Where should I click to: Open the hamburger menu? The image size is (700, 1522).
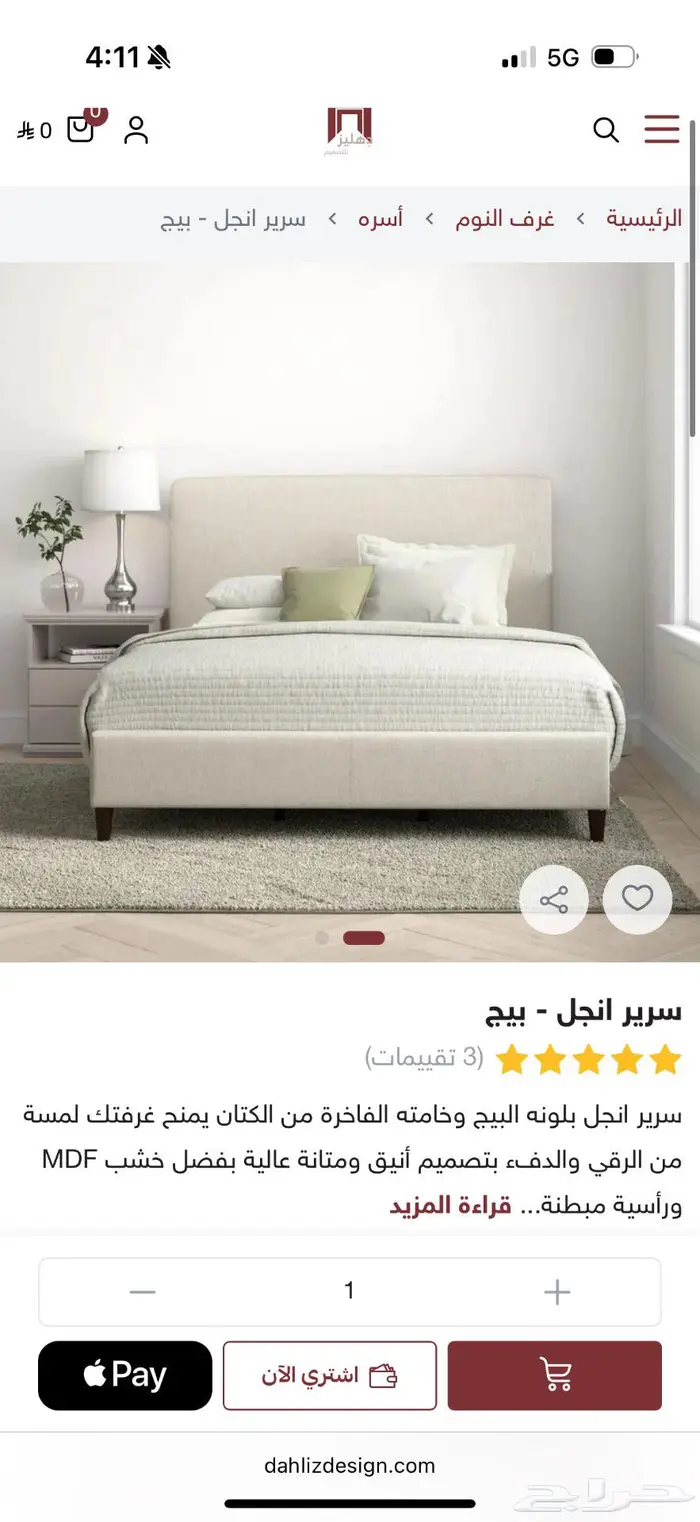tap(662, 130)
